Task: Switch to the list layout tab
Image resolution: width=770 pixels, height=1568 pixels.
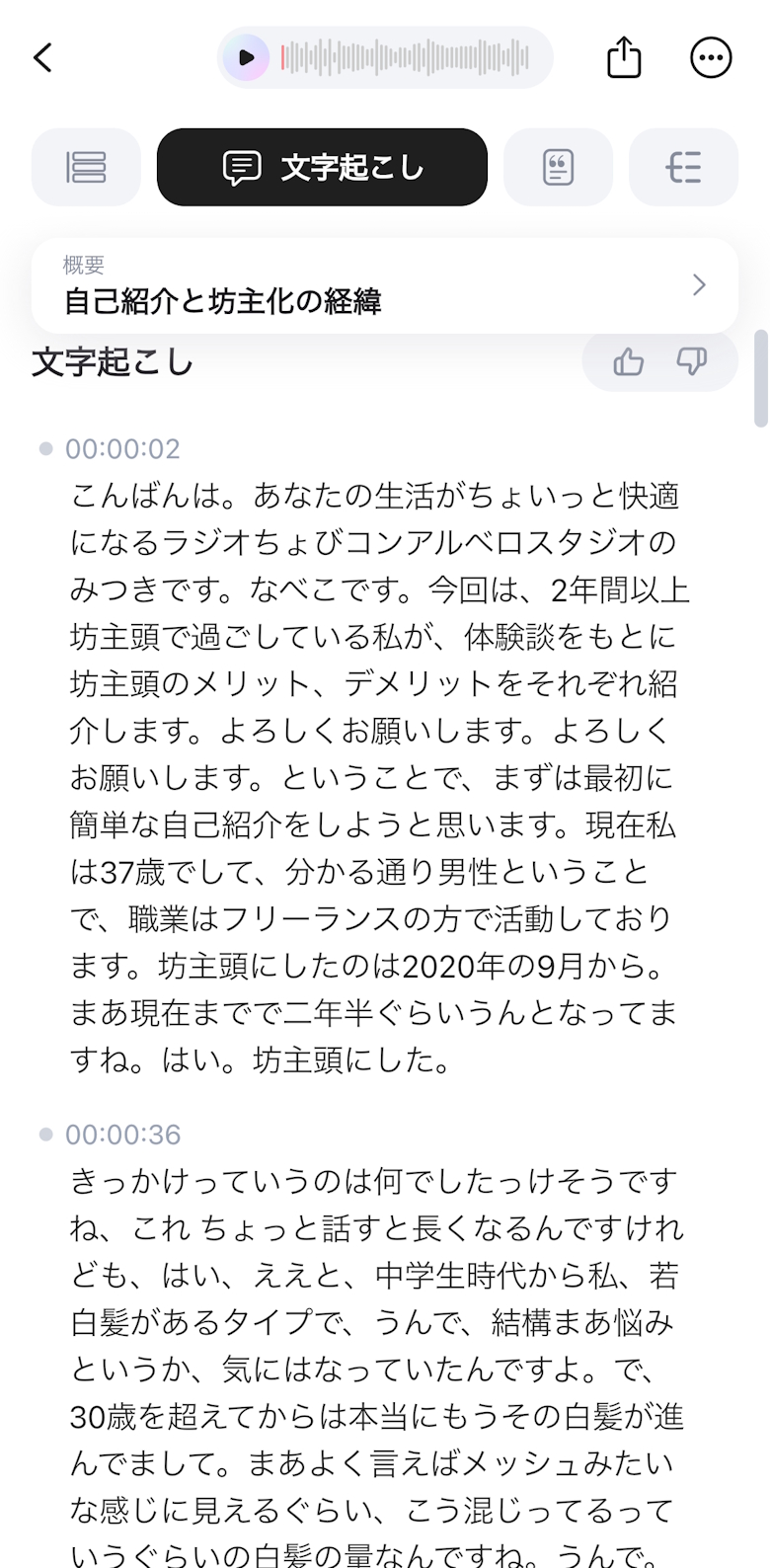Action: [86, 168]
